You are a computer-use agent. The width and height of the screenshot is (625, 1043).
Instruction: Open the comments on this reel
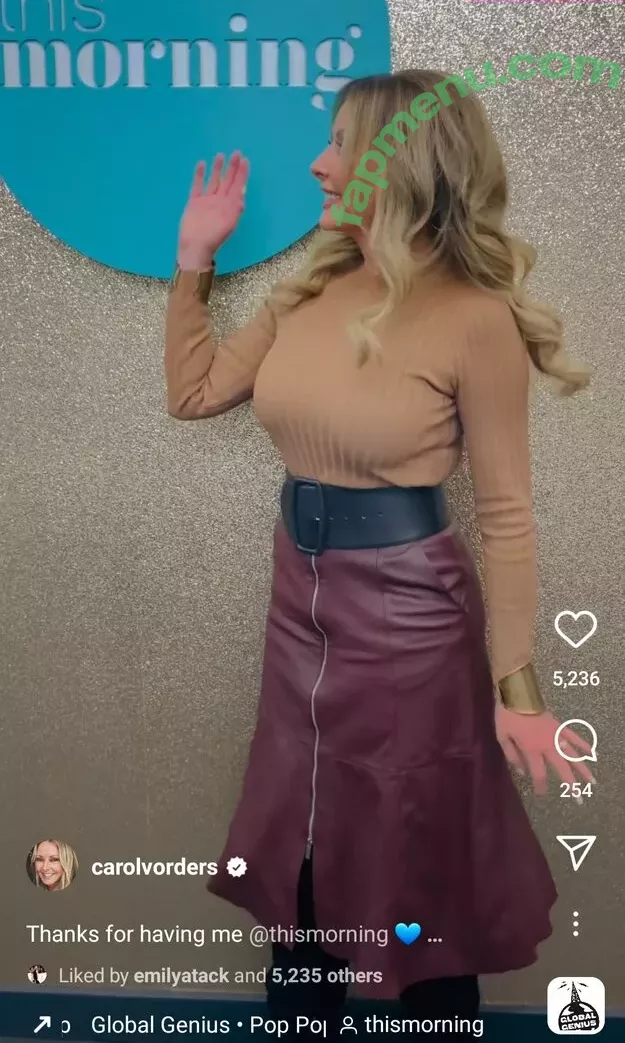tap(575, 742)
